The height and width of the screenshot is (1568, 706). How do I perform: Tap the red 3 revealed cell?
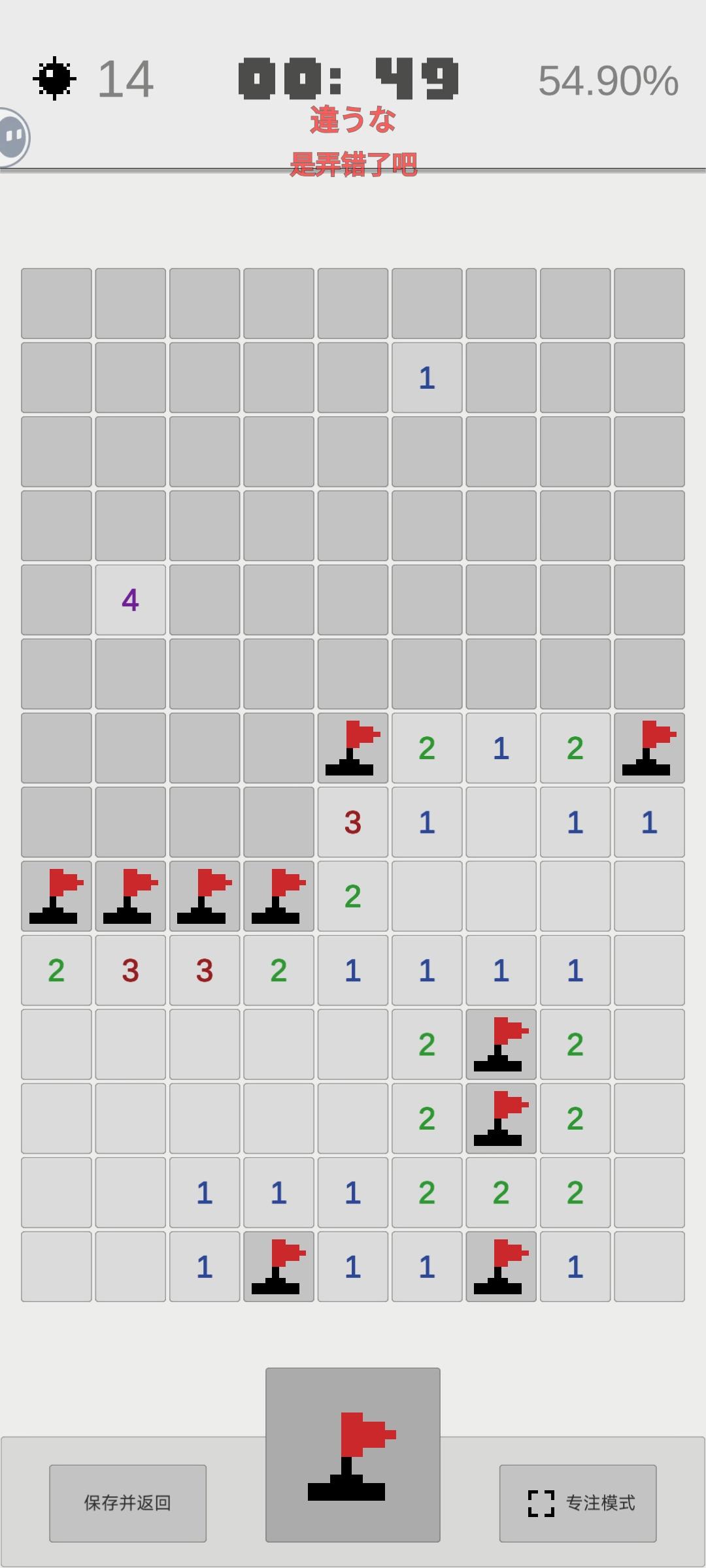[352, 822]
